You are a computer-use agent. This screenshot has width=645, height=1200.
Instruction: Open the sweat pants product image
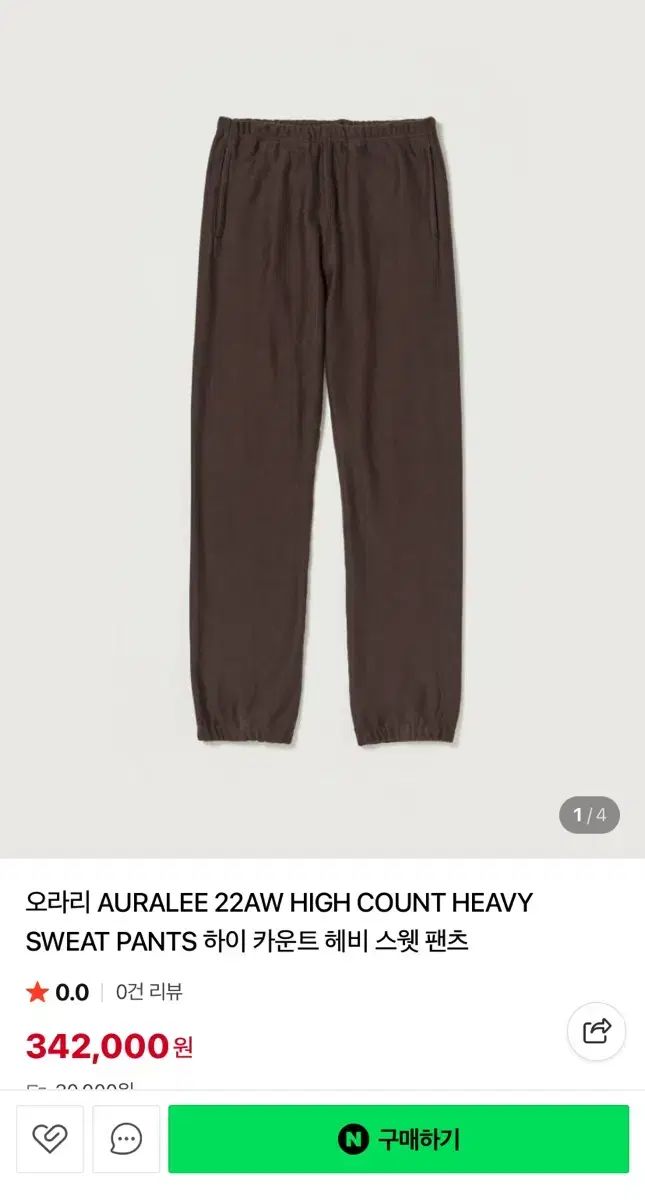click(322, 430)
